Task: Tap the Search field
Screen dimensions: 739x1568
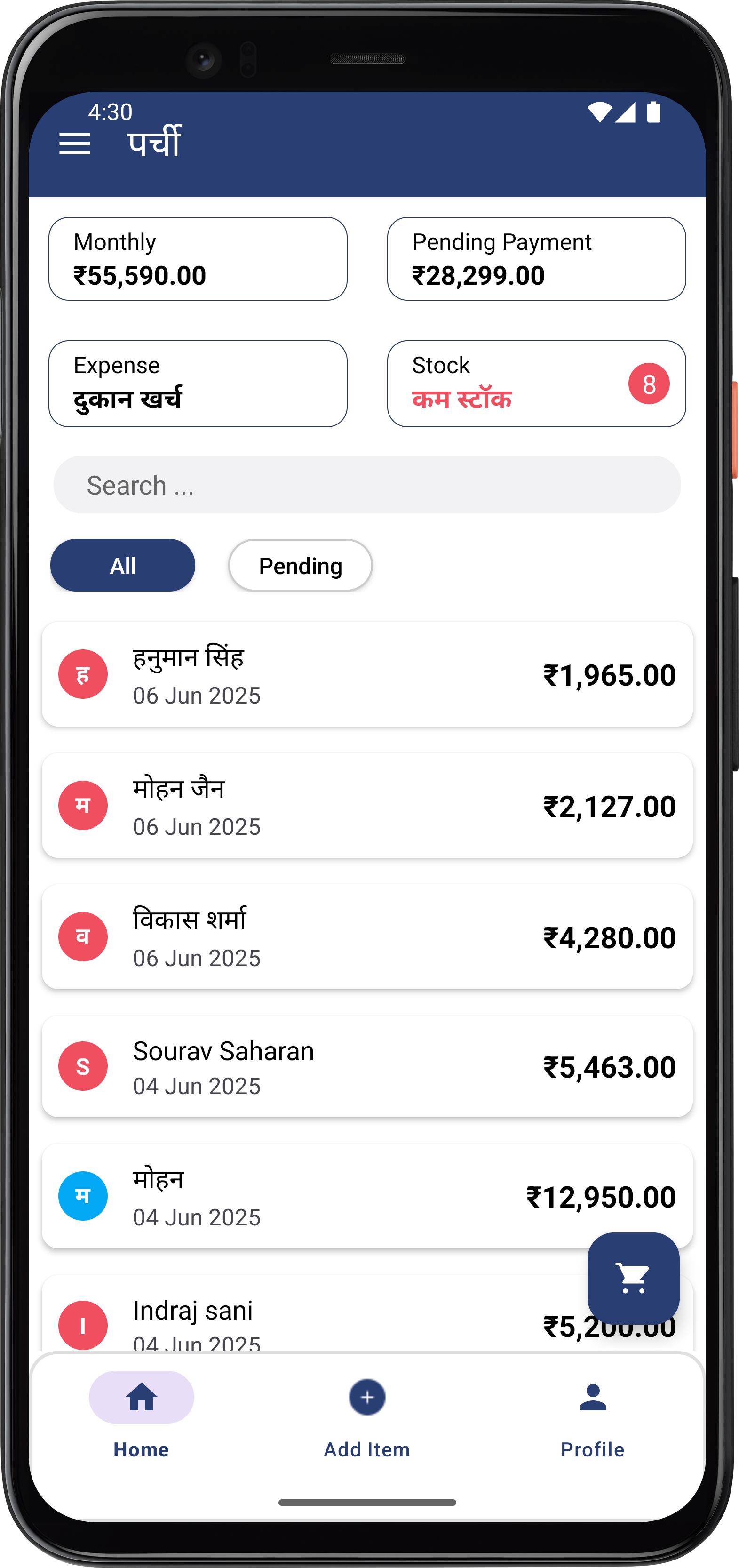Action: pyautogui.click(x=367, y=485)
